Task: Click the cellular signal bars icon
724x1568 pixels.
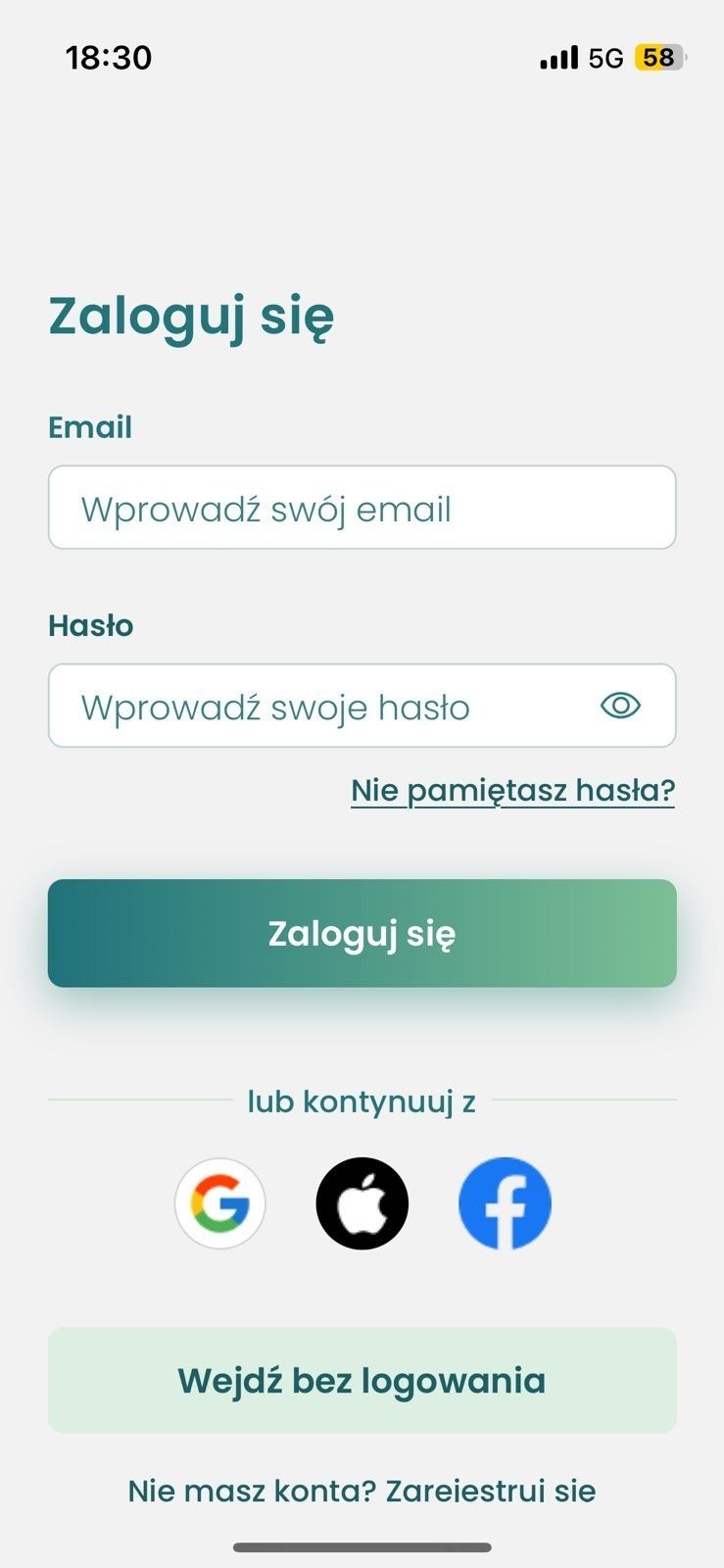Action: [x=556, y=57]
